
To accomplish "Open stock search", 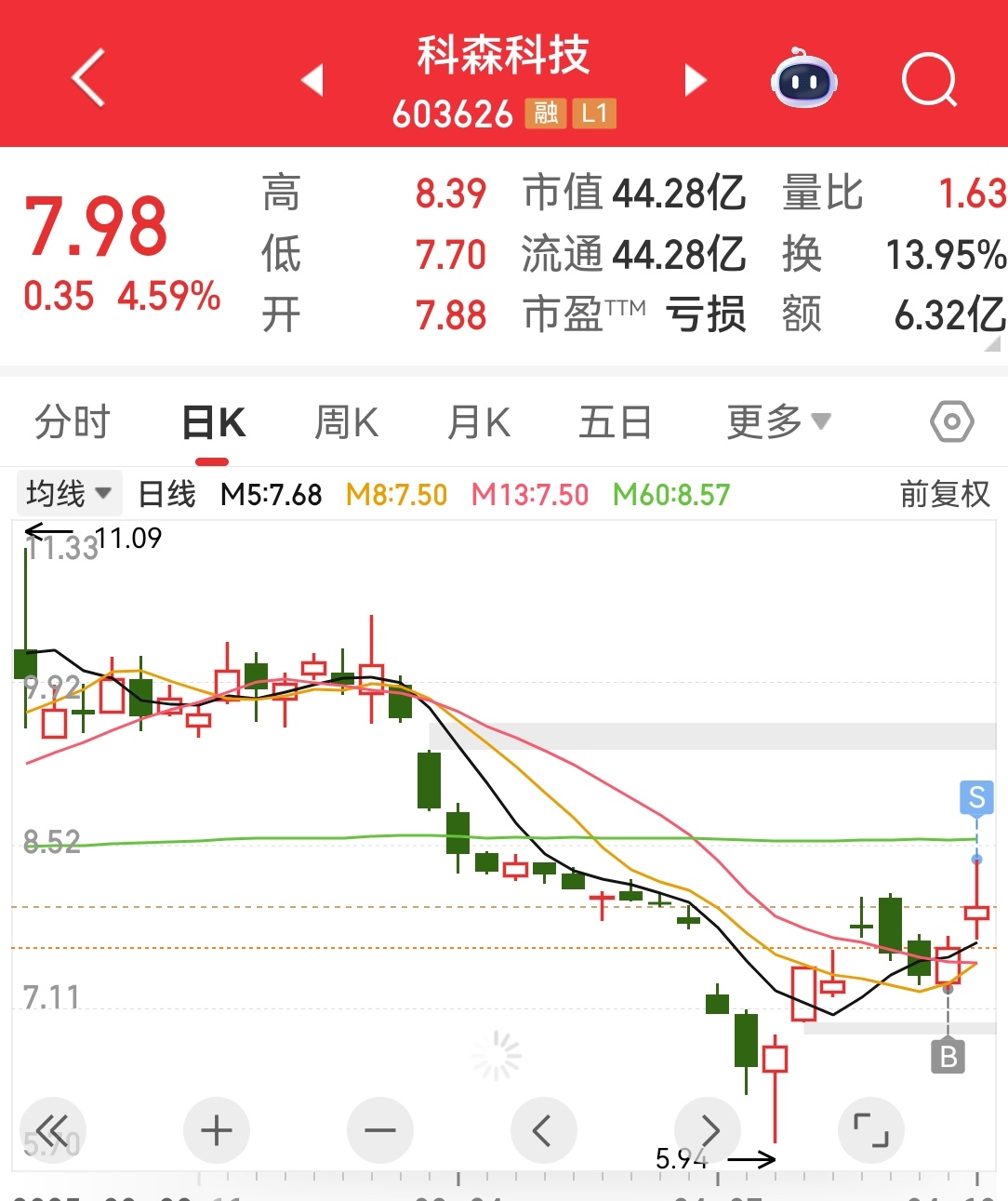I will point(929,80).
